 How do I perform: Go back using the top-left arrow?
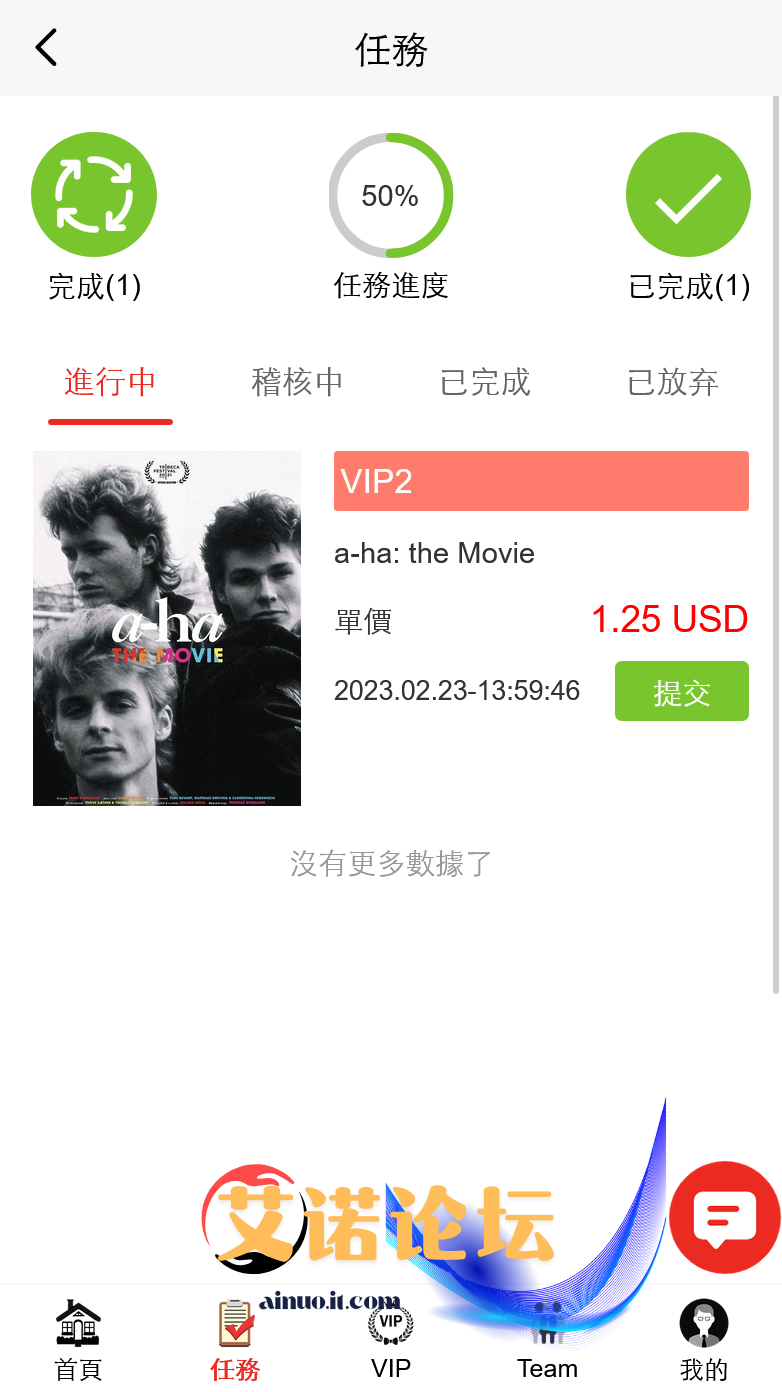pos(46,48)
